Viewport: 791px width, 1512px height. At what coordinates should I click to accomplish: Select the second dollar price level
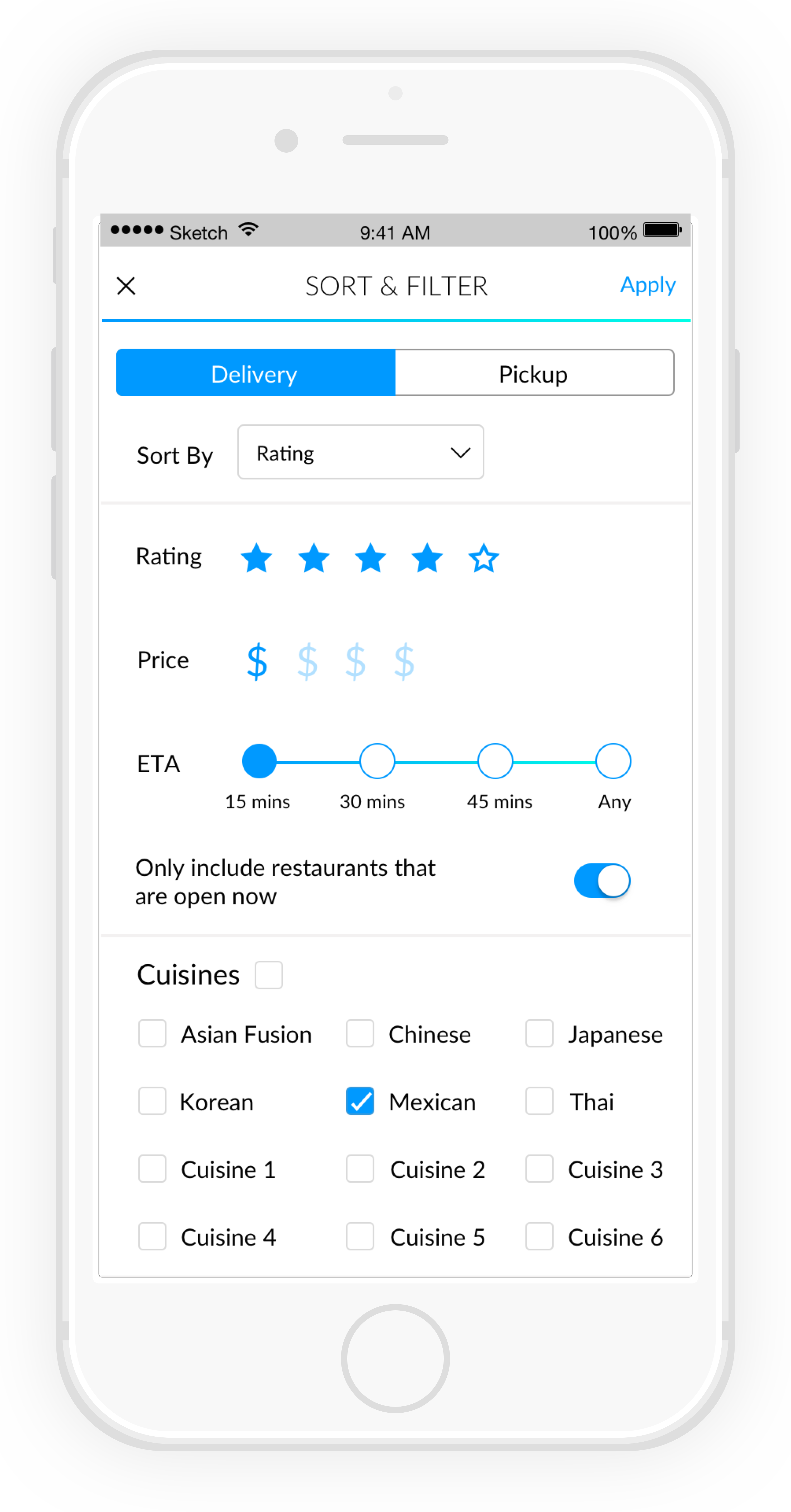click(x=307, y=662)
